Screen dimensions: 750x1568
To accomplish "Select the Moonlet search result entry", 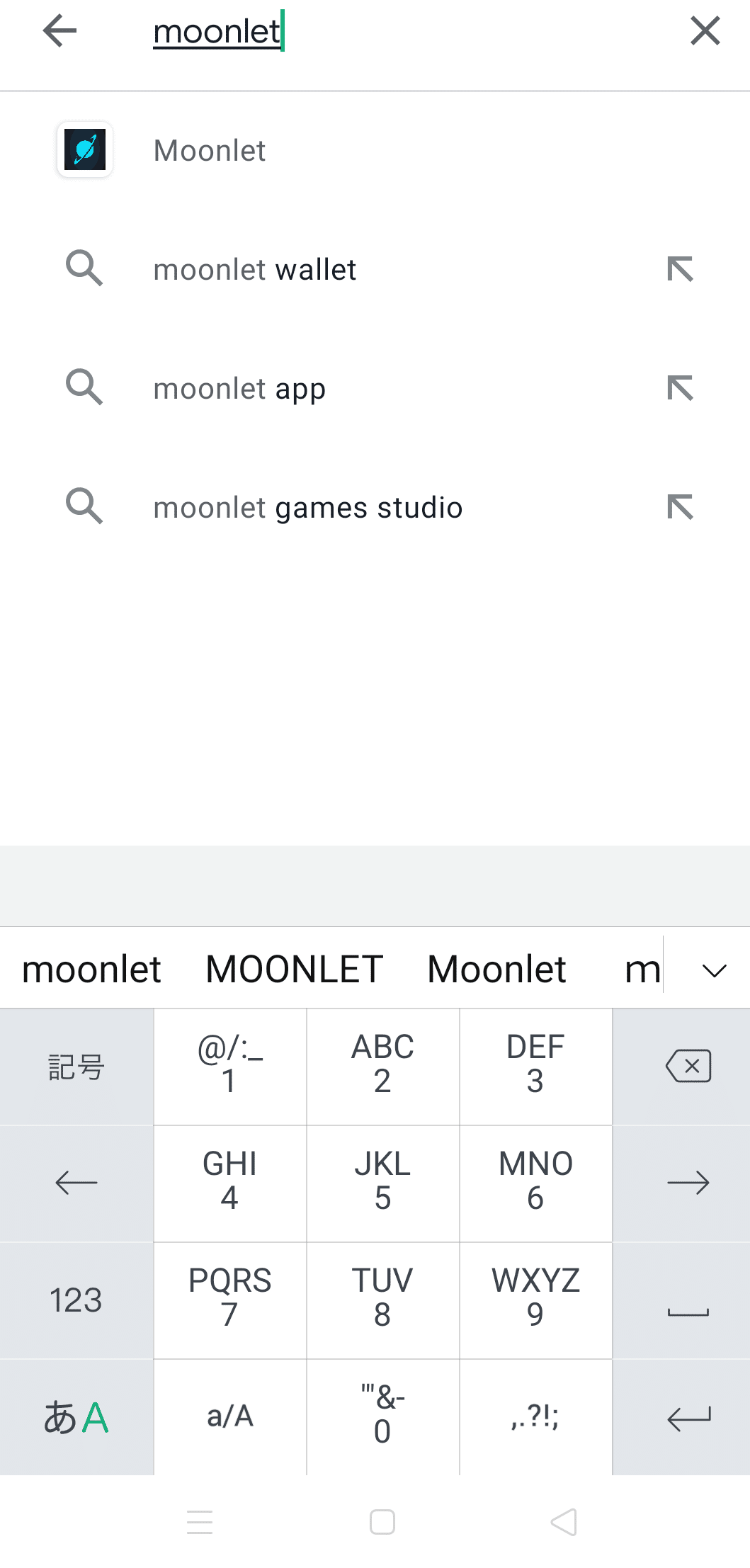I will (x=210, y=149).
